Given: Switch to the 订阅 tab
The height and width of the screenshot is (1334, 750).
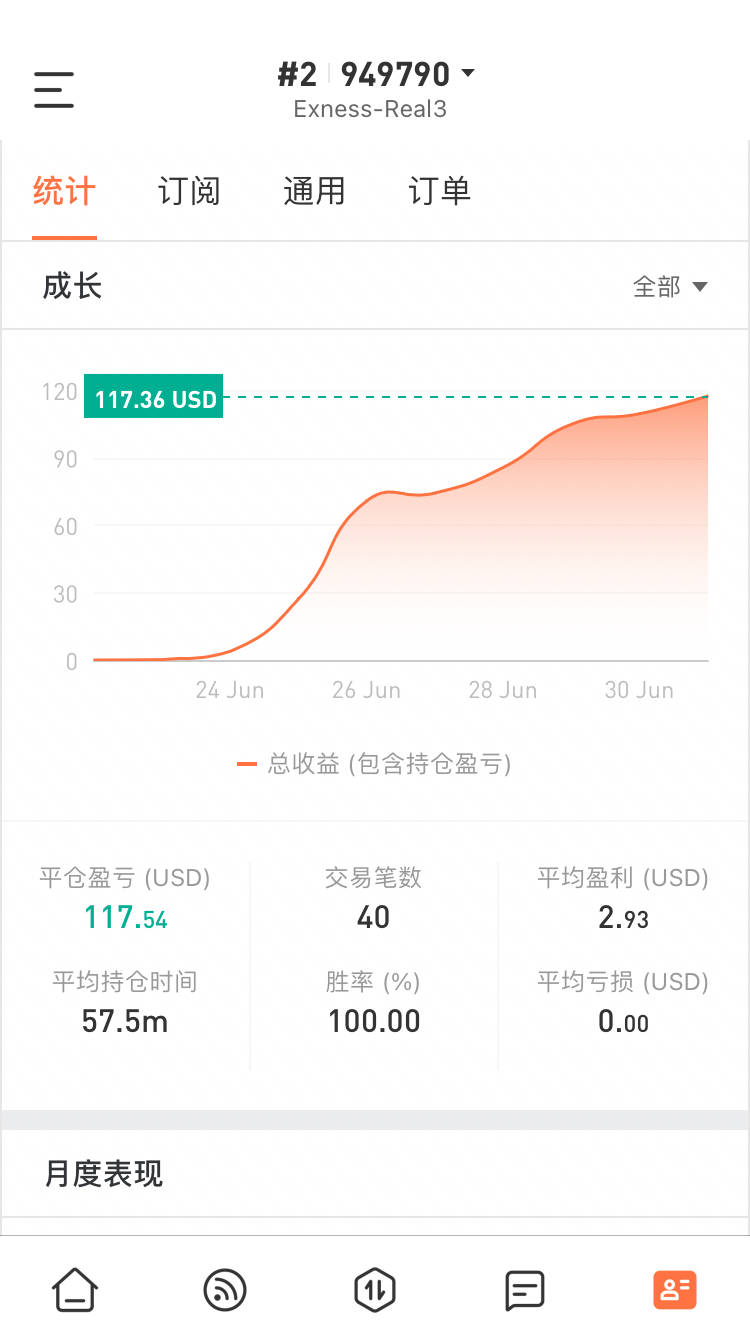Looking at the screenshot, I should click(x=189, y=191).
